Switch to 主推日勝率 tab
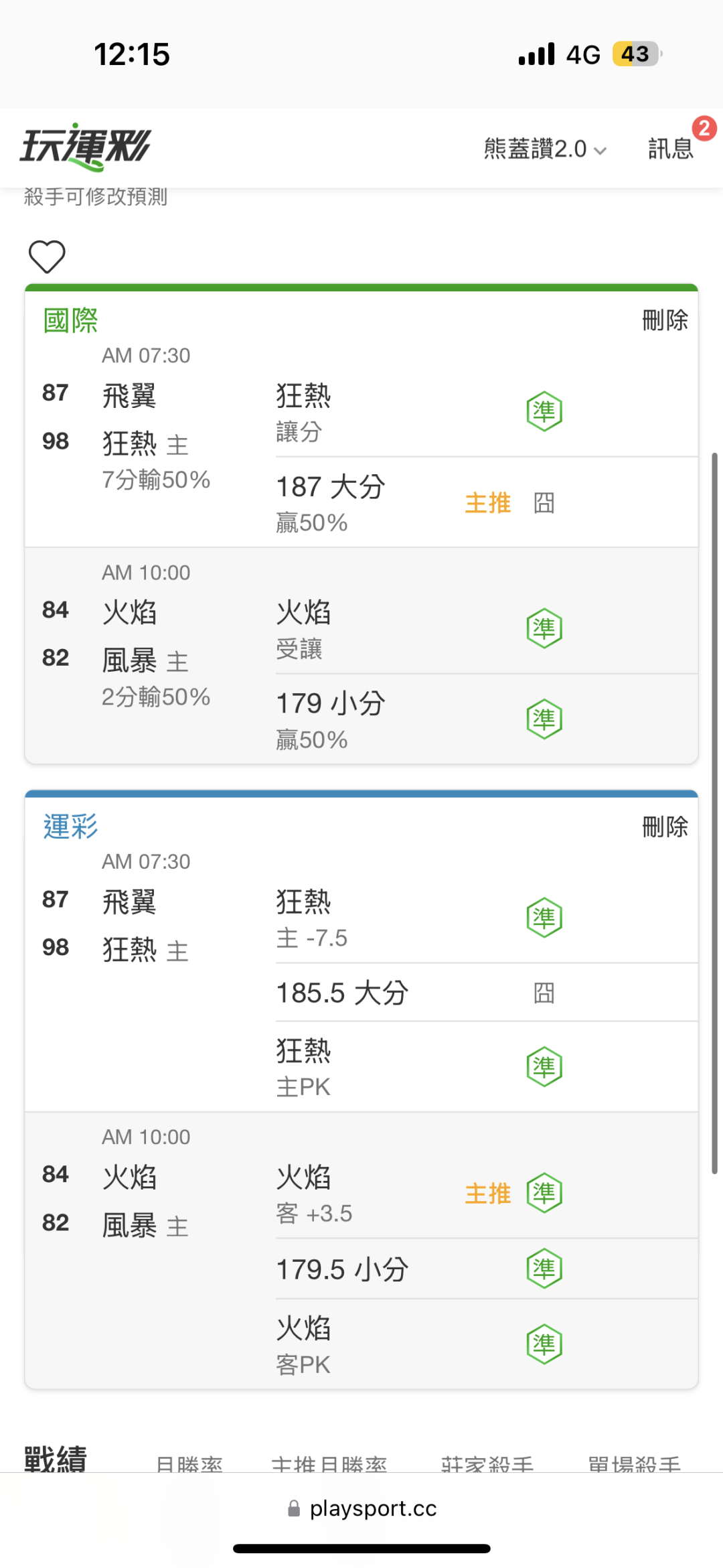 [x=329, y=1464]
